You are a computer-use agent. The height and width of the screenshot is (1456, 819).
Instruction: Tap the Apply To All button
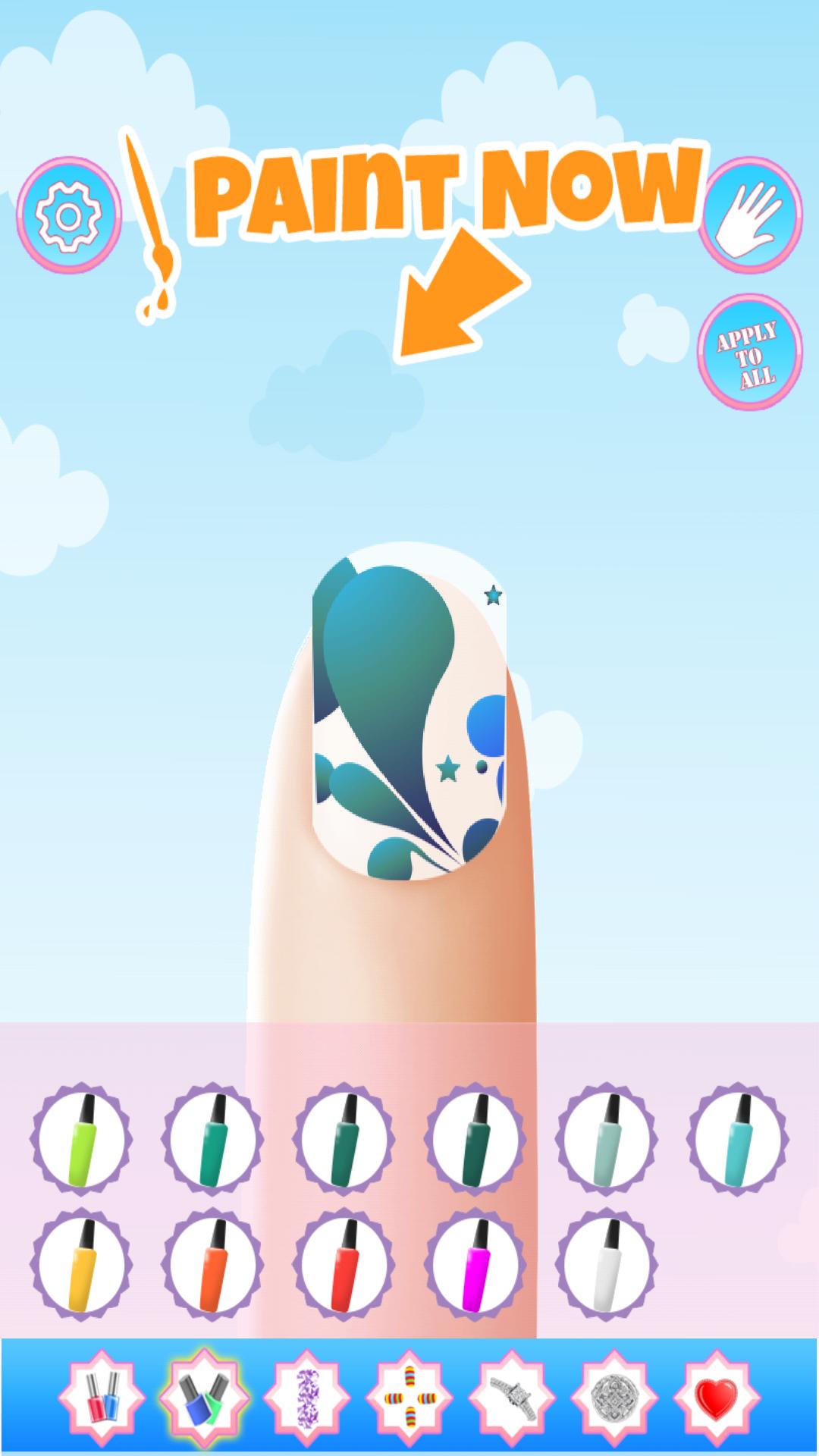point(749,354)
